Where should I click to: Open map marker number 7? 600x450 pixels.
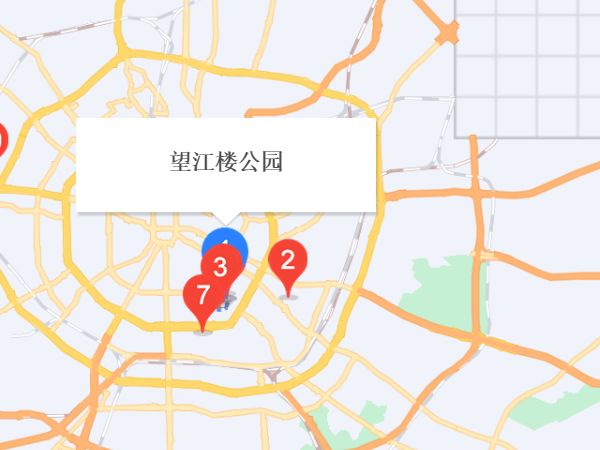pyautogui.click(x=202, y=295)
